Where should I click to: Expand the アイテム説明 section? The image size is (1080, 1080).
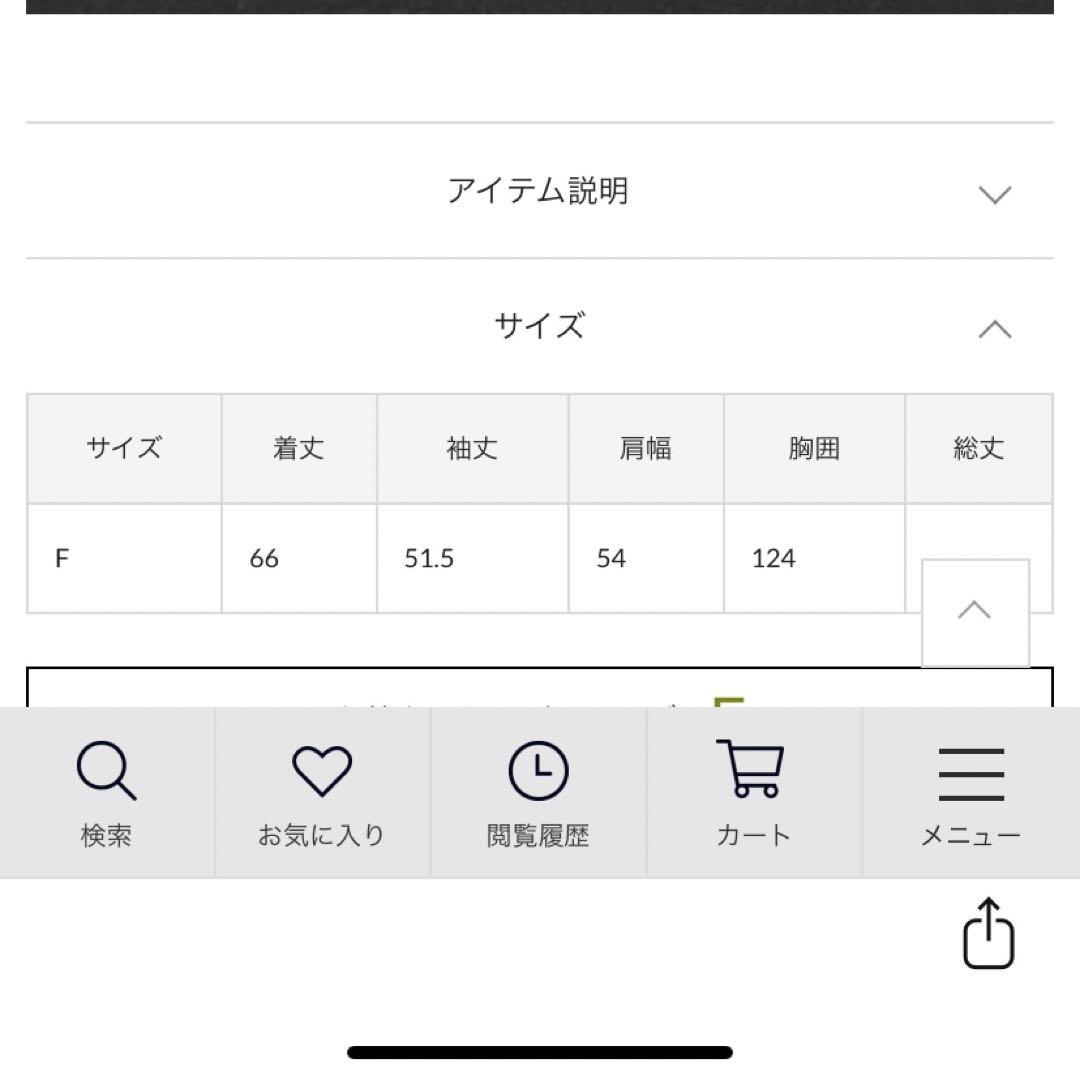click(x=540, y=191)
